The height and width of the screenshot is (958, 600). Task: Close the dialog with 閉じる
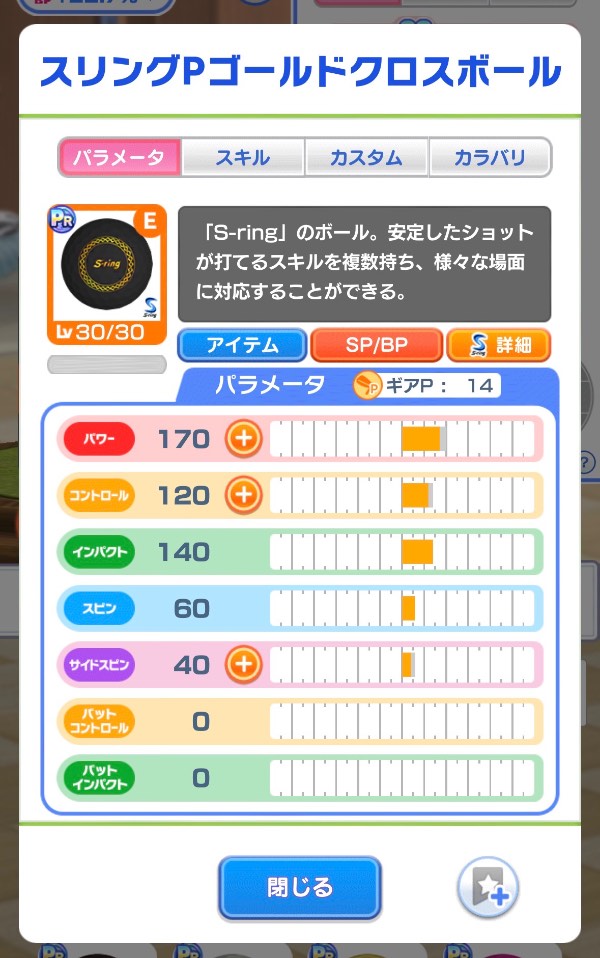(300, 887)
